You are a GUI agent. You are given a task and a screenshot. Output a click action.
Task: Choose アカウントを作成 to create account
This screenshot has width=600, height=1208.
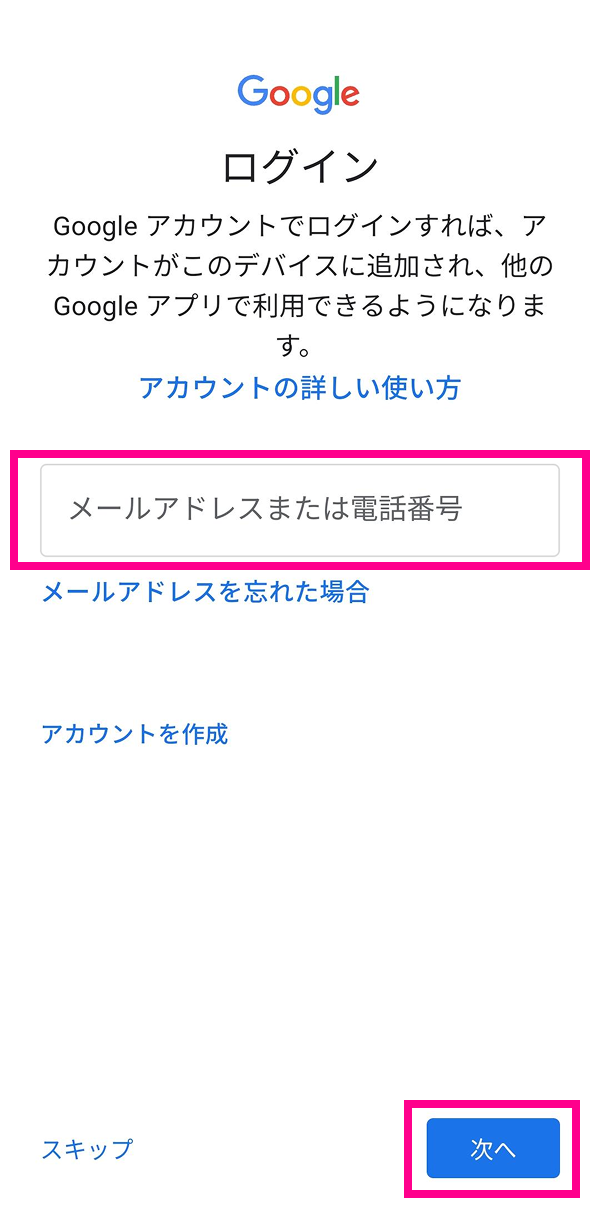tap(135, 734)
